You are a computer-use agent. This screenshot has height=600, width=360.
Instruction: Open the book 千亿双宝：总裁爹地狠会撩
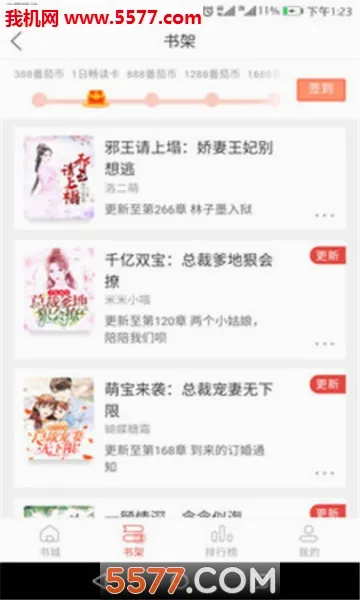180,300
